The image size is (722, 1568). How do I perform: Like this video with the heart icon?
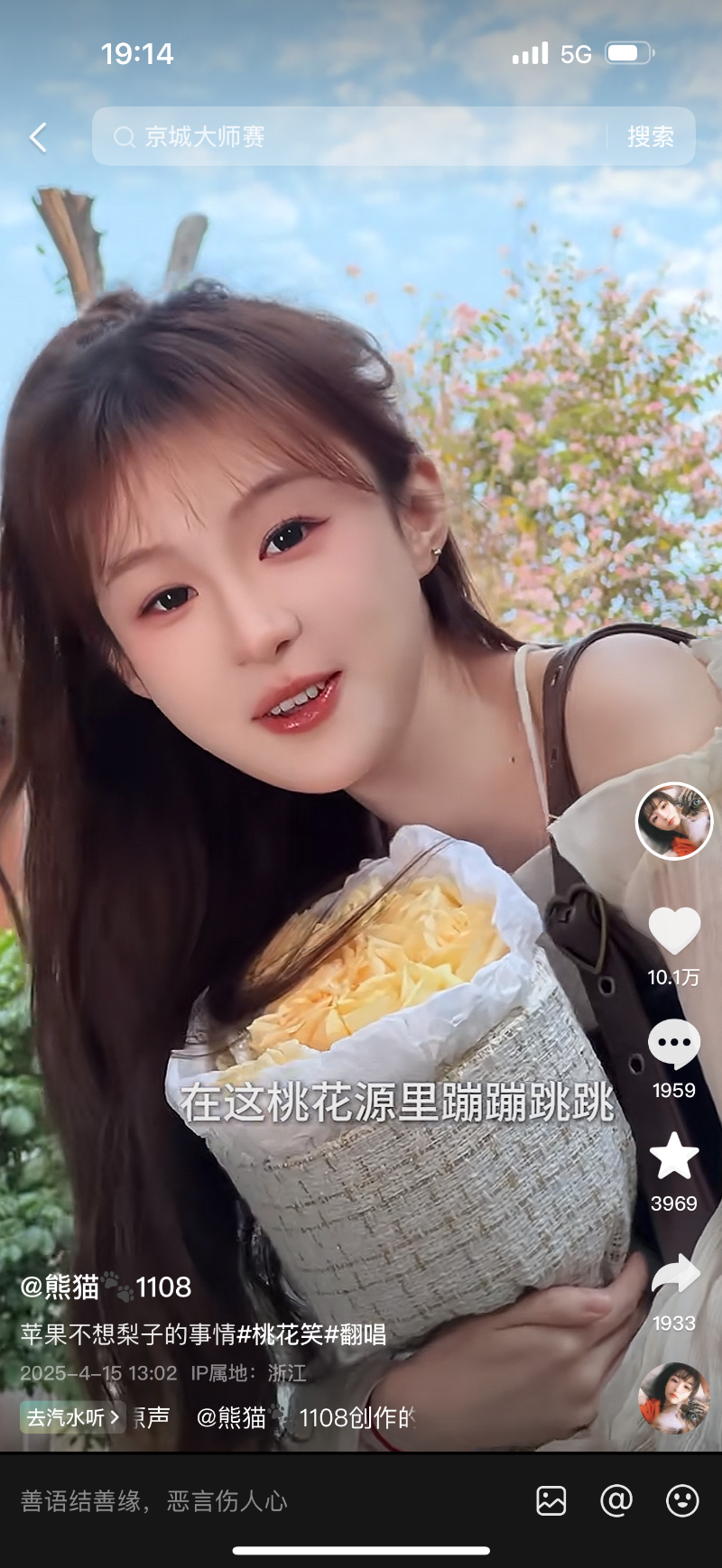(674, 931)
